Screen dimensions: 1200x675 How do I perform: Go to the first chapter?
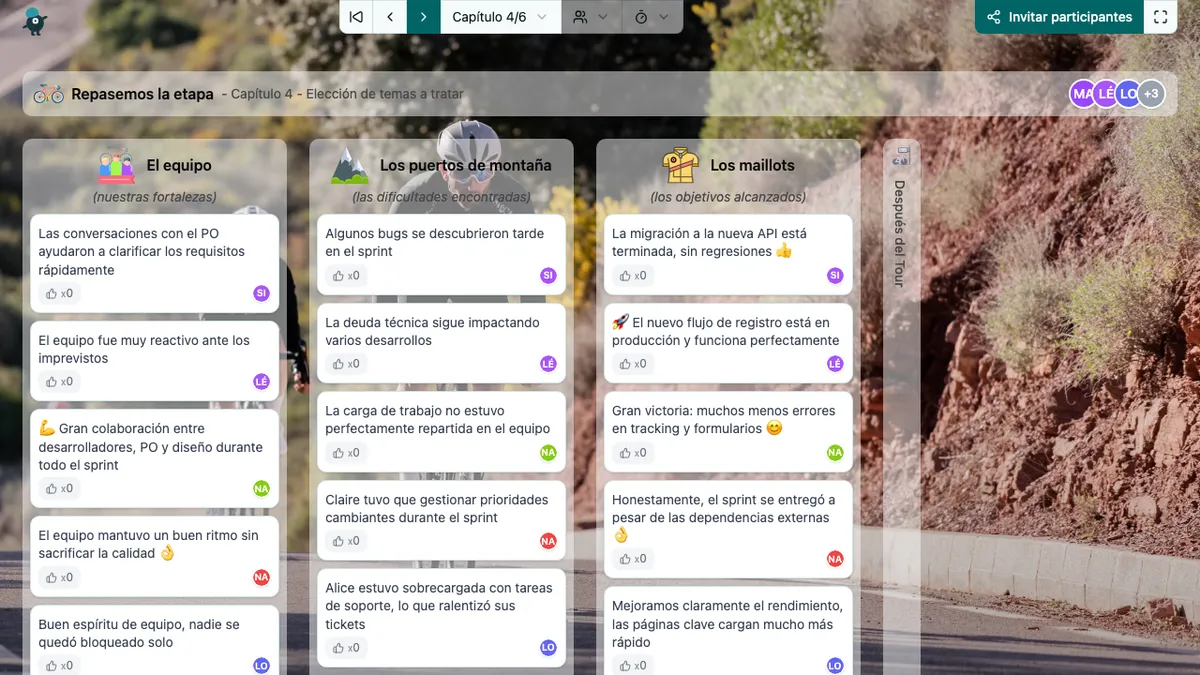pyautogui.click(x=356, y=17)
